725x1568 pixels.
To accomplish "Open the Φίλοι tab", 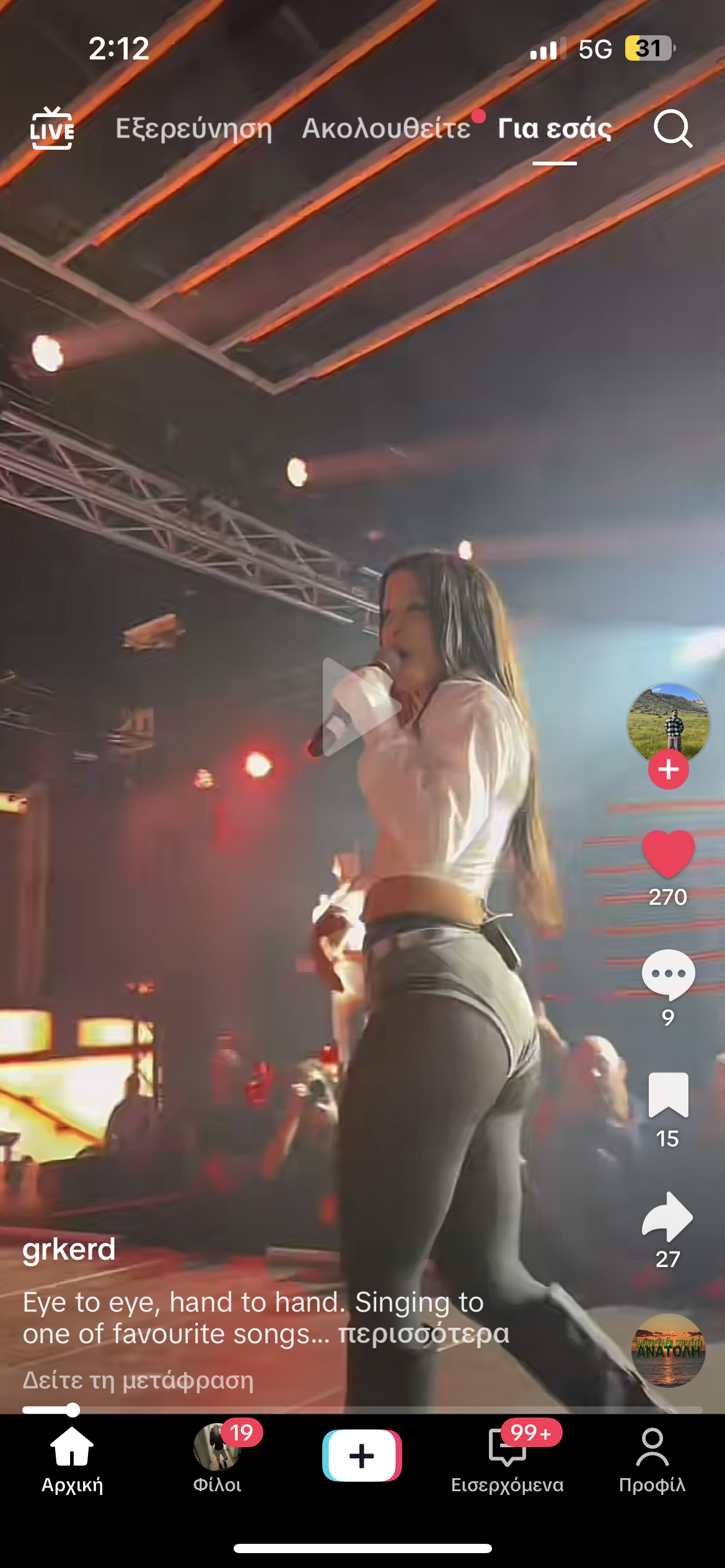I will 217,1460.
